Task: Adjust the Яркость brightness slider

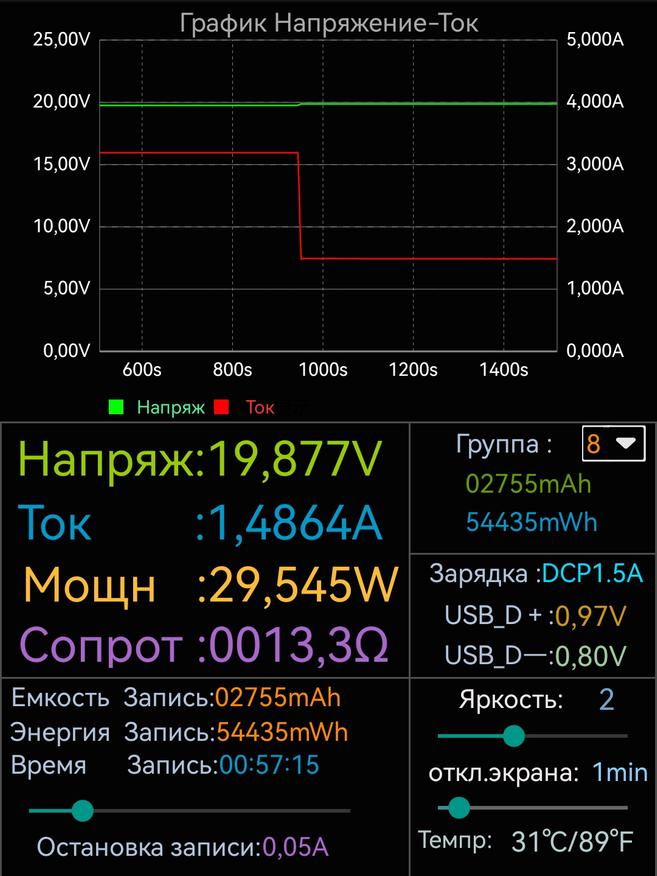Action: point(514,736)
